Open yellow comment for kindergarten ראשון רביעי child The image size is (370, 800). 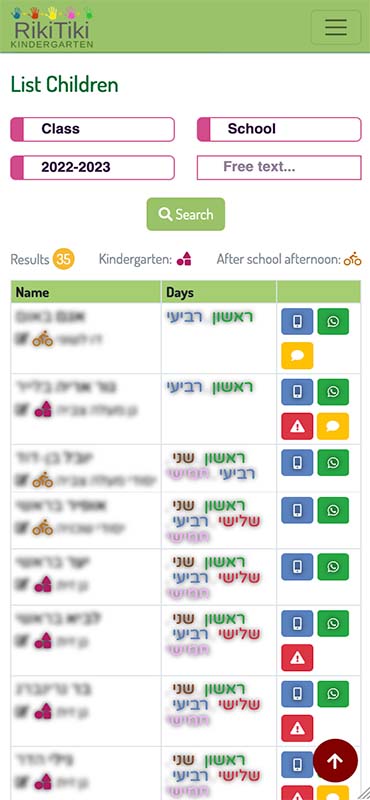(333, 427)
